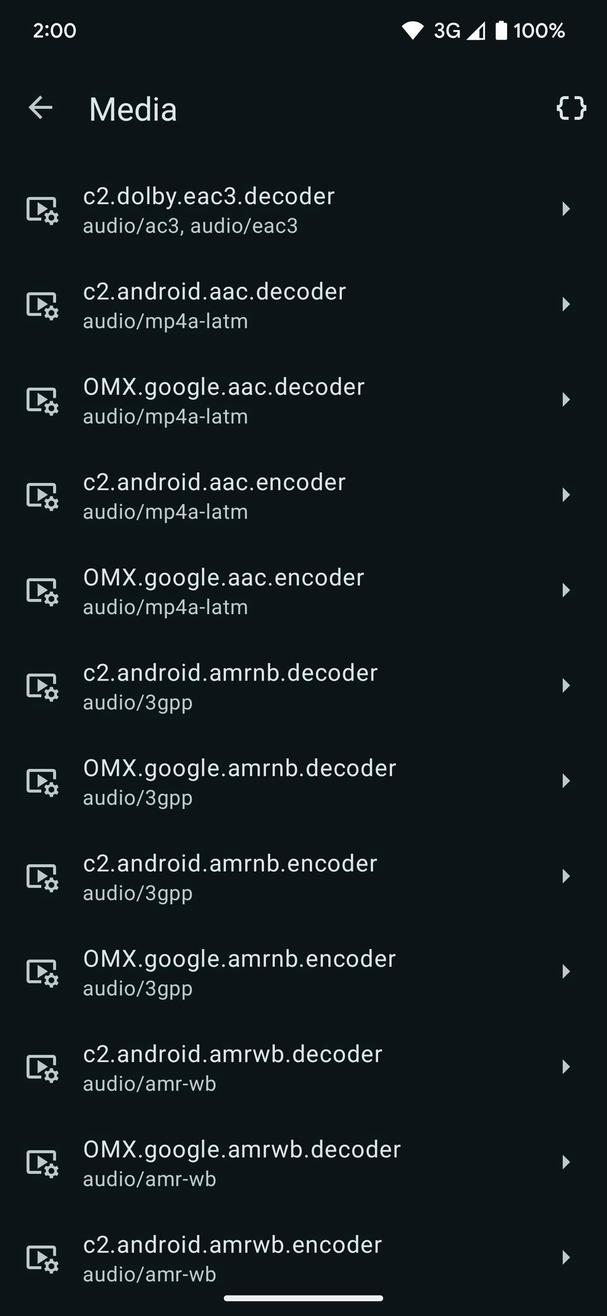Image resolution: width=607 pixels, height=1316 pixels.
Task: Select OMX.google.amrwb.decoder row
Action: point(303,1163)
